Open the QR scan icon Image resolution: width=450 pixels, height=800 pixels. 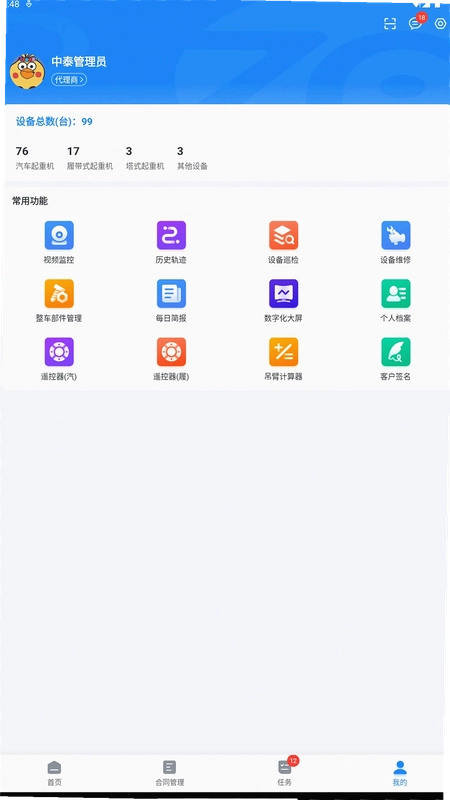(390, 23)
